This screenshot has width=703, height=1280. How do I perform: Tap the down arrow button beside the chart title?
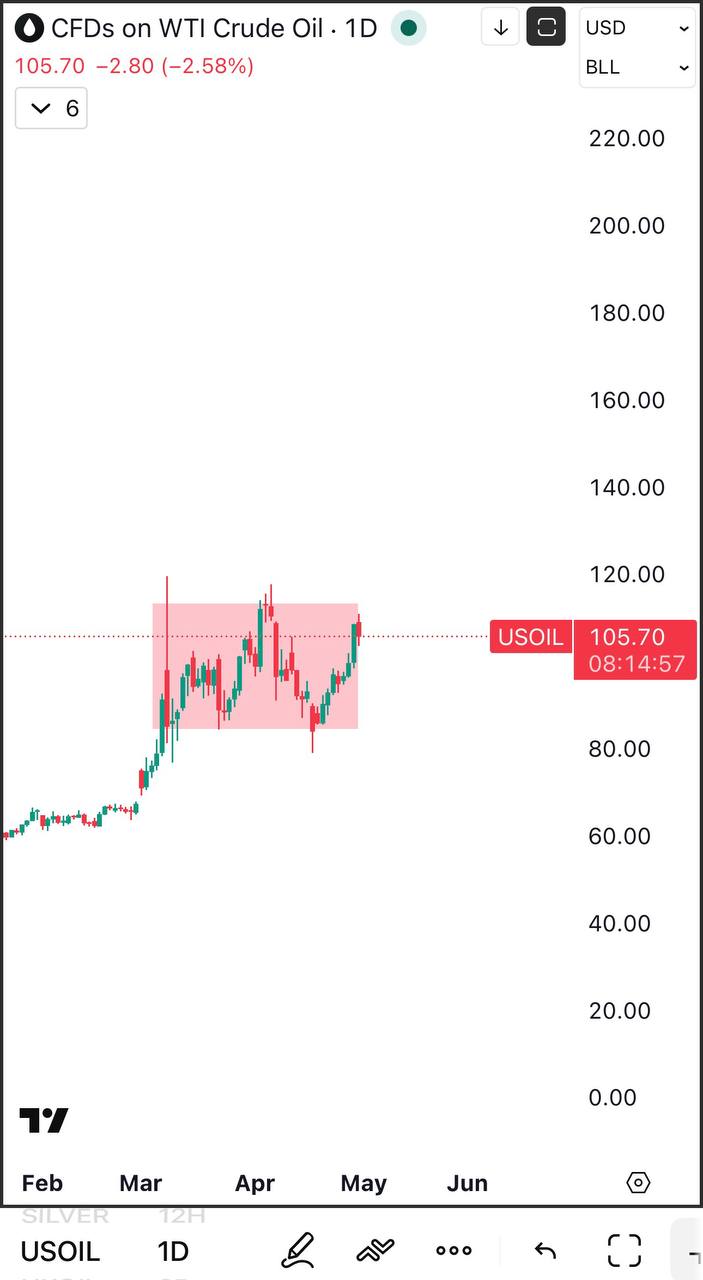coord(501,28)
